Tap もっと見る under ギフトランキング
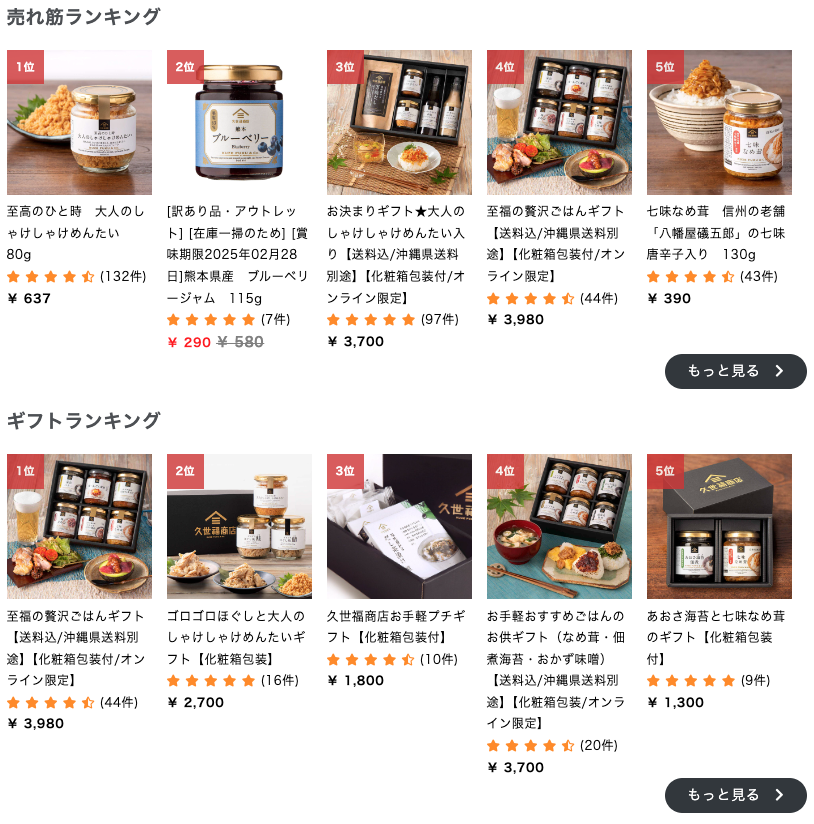 [x=735, y=795]
